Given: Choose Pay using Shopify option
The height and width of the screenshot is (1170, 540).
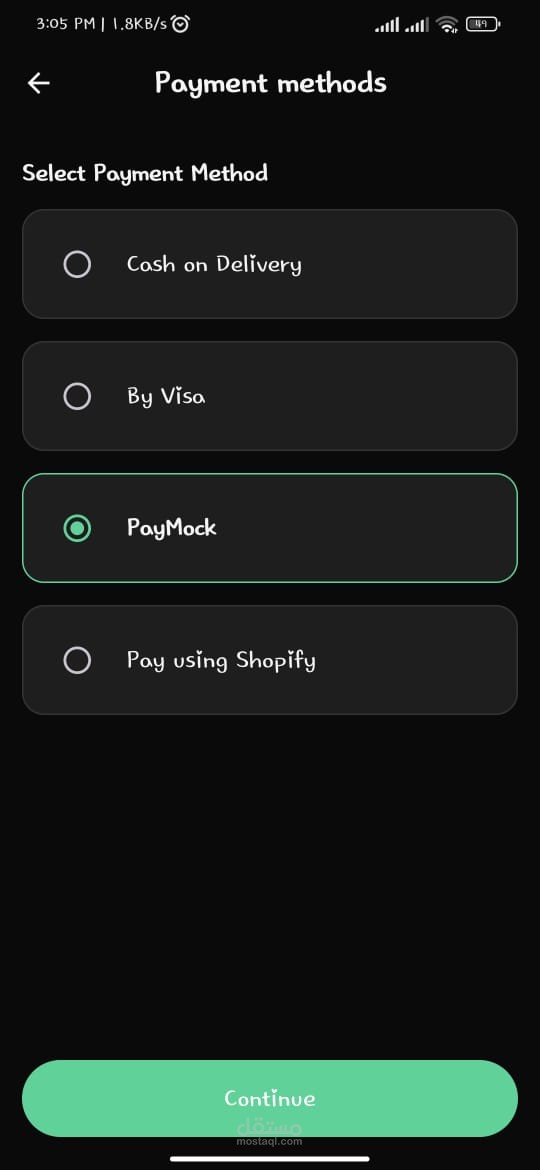Looking at the screenshot, I should (x=270, y=660).
